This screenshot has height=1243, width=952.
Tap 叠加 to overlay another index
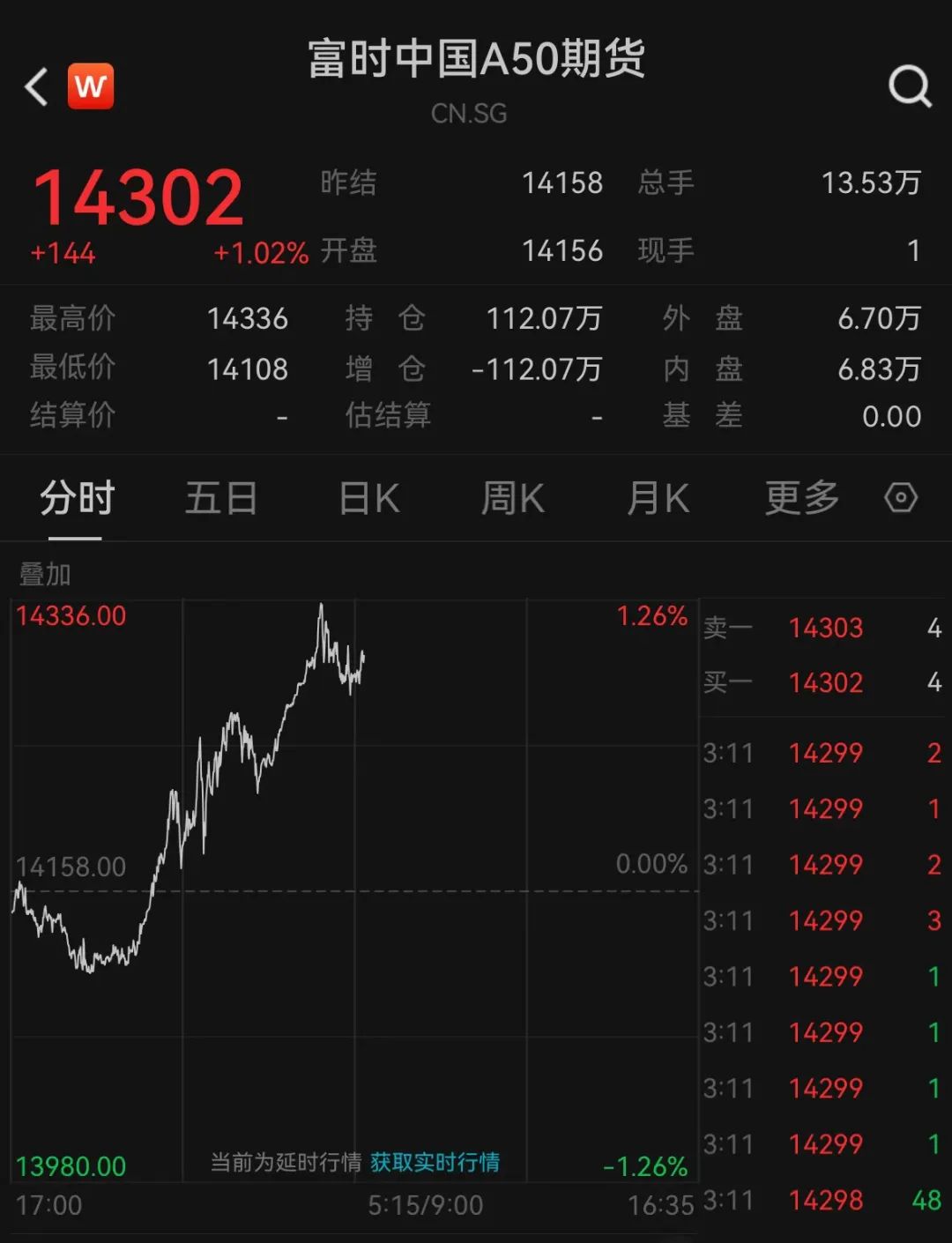(45, 575)
